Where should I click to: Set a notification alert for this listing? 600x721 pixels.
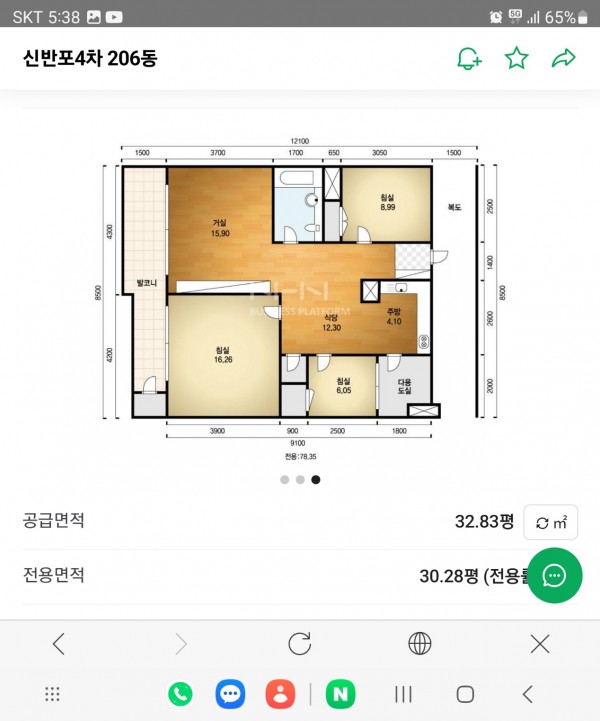pyautogui.click(x=468, y=59)
